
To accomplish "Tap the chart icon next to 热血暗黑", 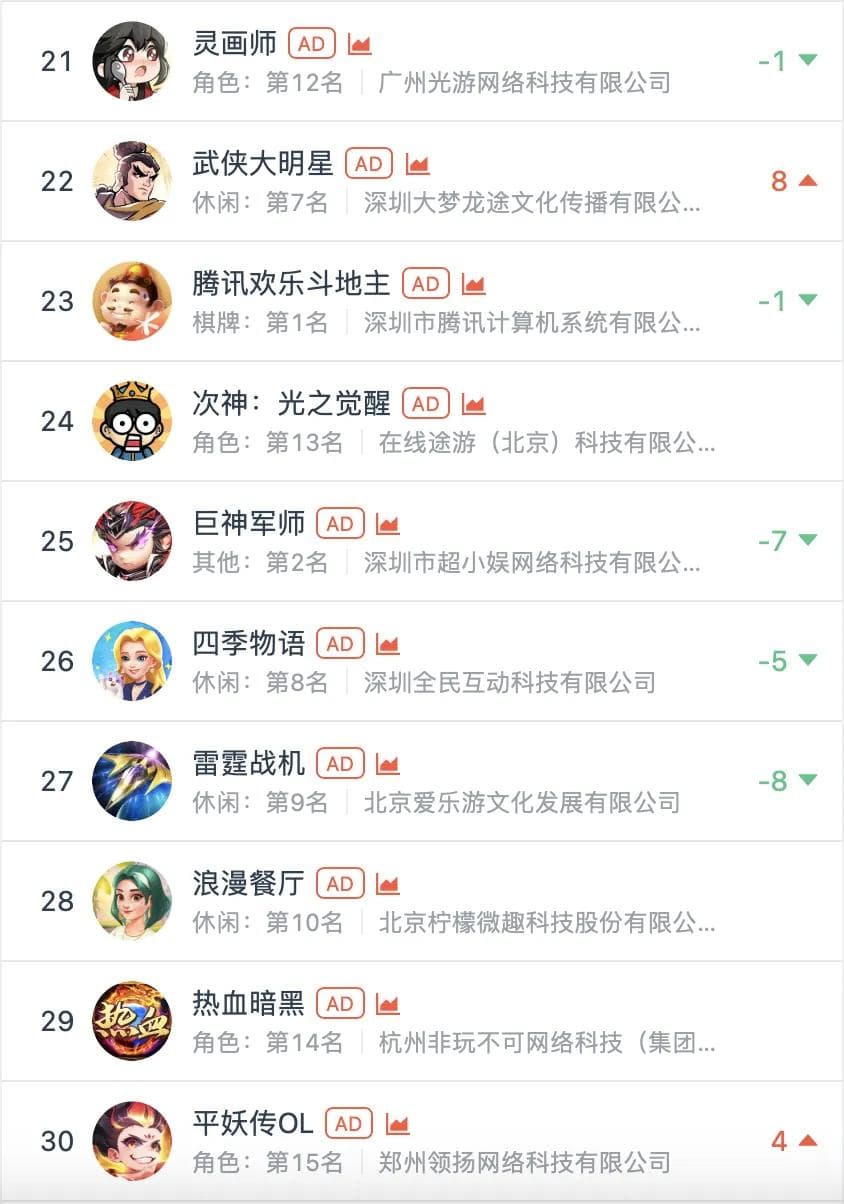I will [x=388, y=1004].
